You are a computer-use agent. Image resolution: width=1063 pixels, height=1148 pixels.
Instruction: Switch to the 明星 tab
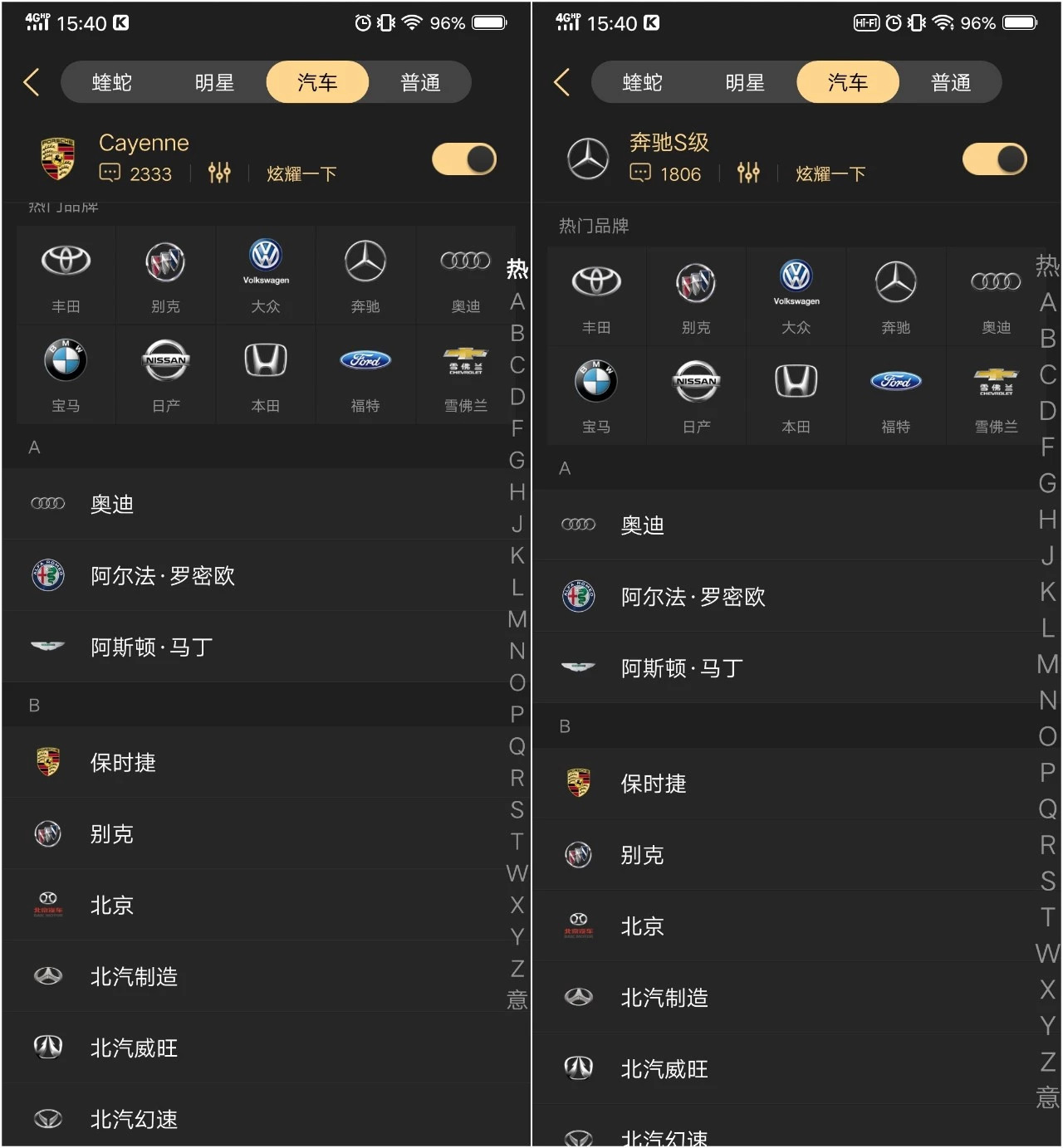coord(213,82)
